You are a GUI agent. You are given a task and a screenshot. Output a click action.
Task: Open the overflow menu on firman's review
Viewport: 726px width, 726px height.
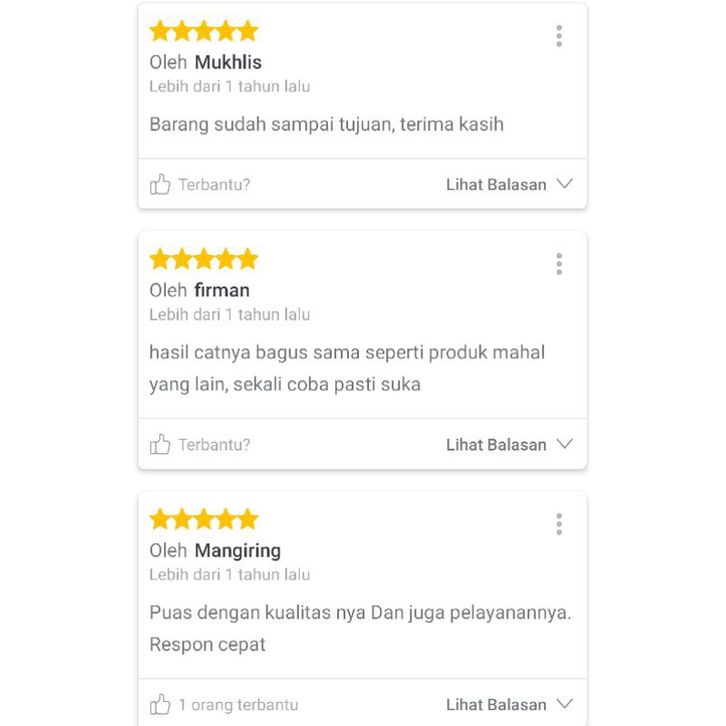point(558,264)
